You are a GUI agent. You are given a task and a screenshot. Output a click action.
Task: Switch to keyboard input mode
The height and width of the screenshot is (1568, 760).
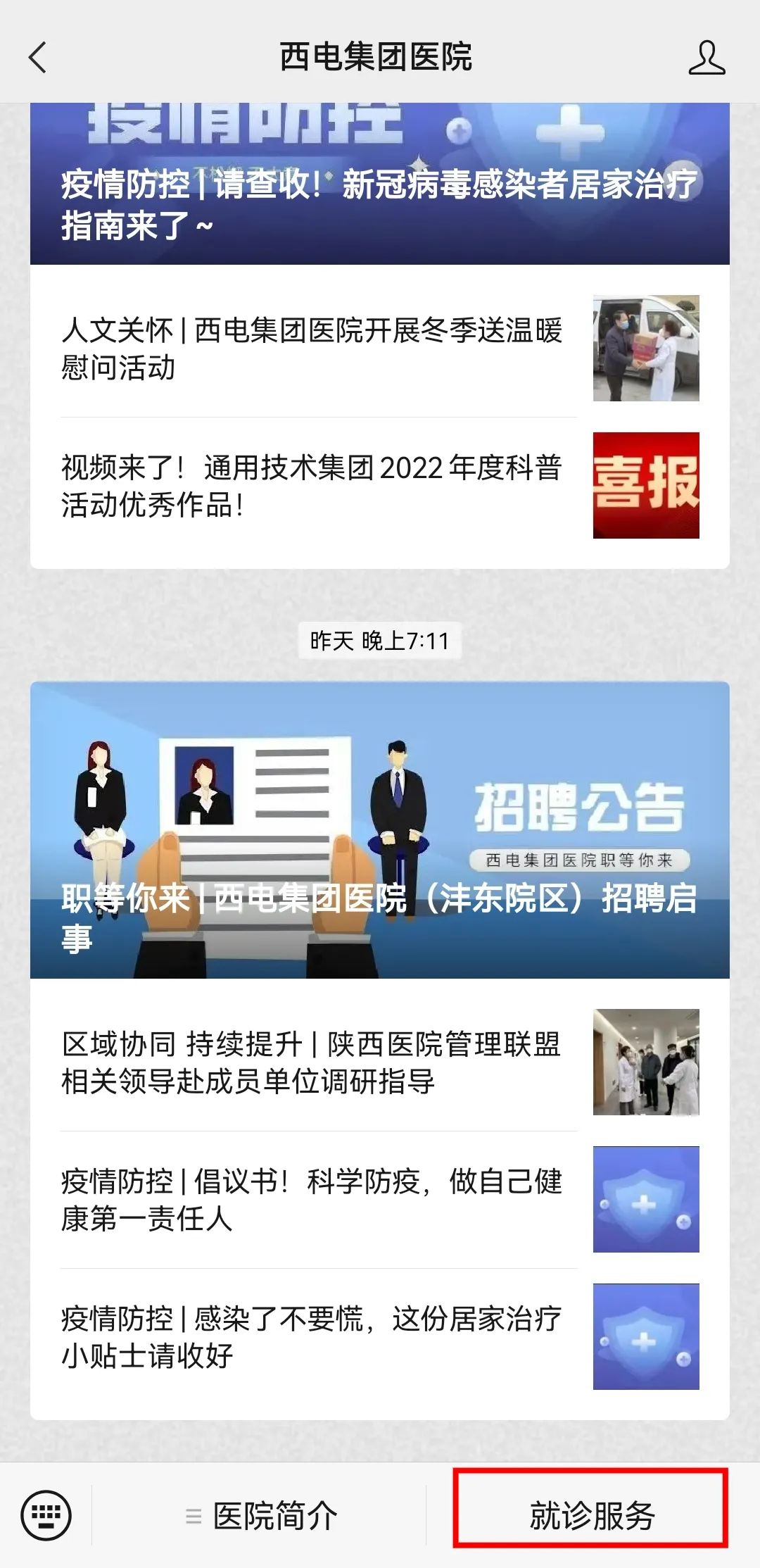tap(46, 1515)
